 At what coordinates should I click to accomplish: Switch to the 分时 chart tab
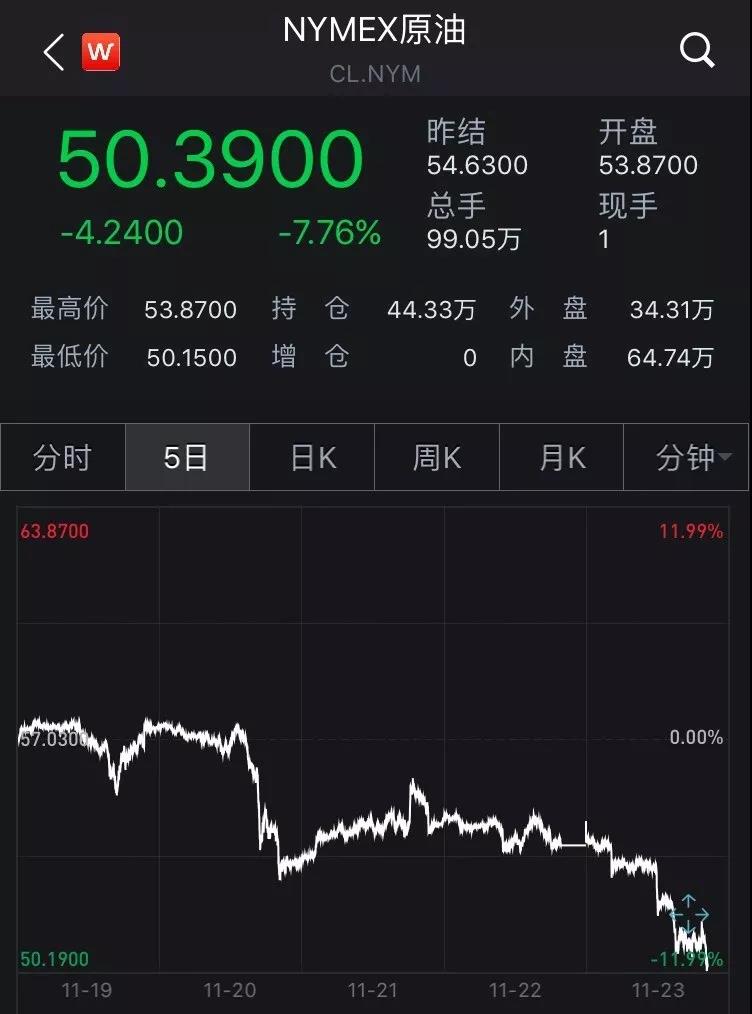click(63, 458)
